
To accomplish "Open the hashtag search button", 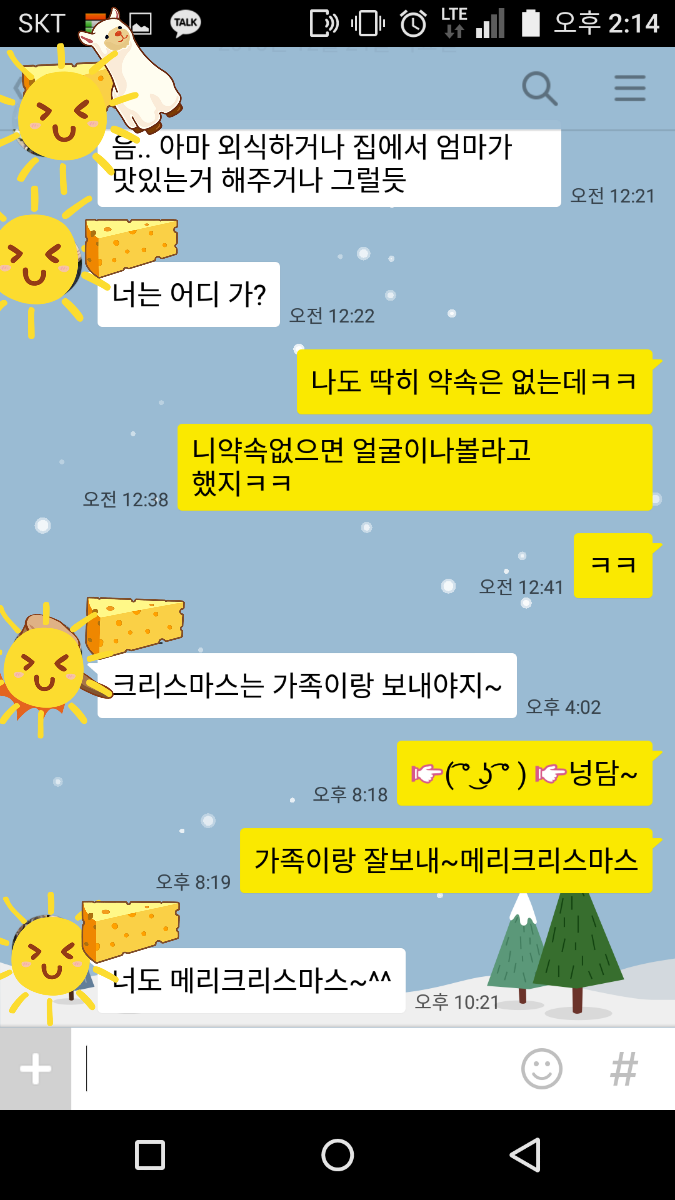I will click(624, 1069).
